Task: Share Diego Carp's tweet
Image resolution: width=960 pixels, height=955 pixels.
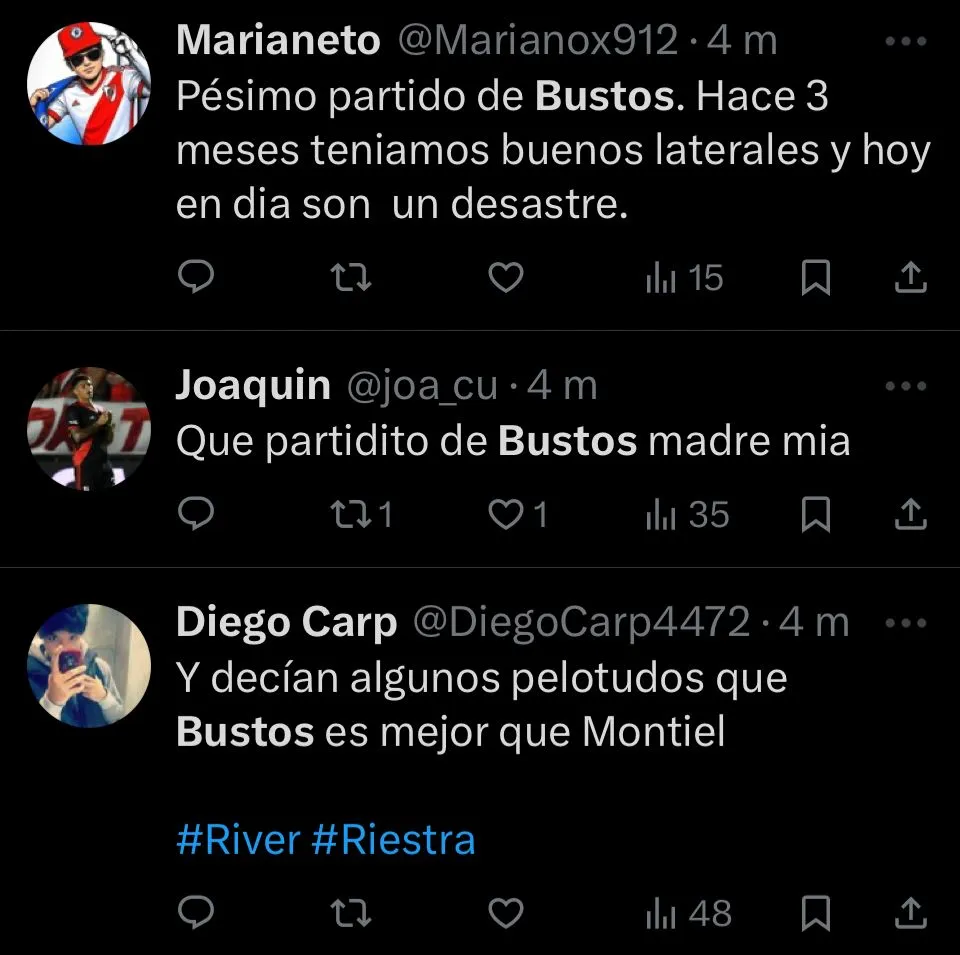Action: click(909, 913)
